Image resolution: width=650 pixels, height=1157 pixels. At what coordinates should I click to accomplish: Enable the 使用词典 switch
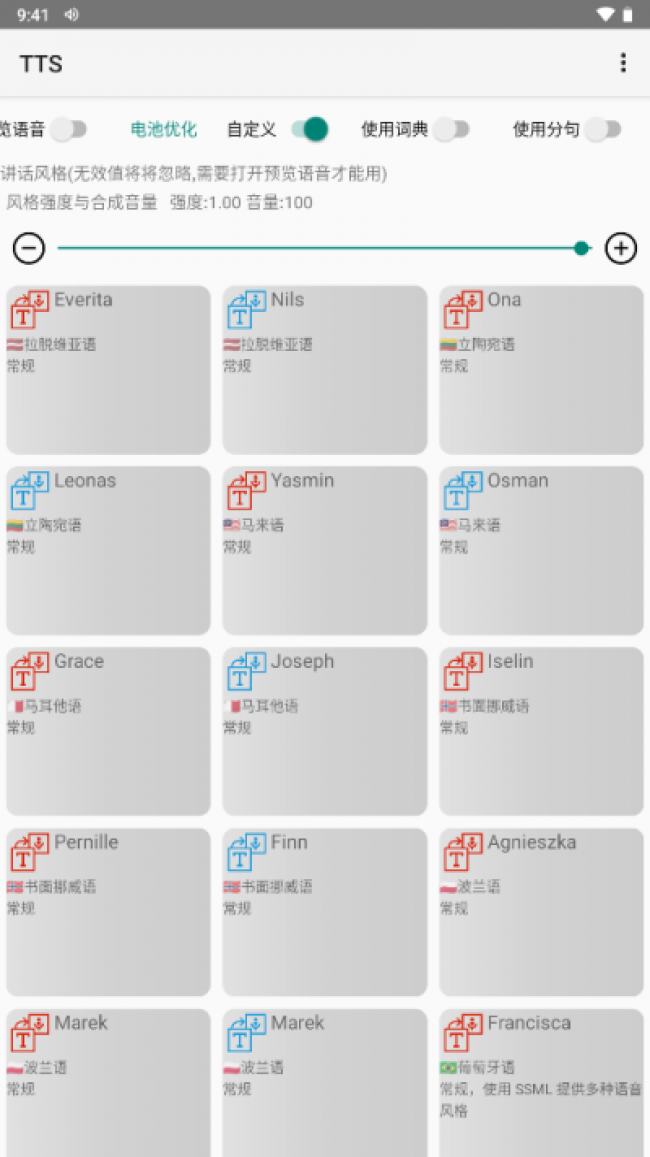(x=451, y=129)
